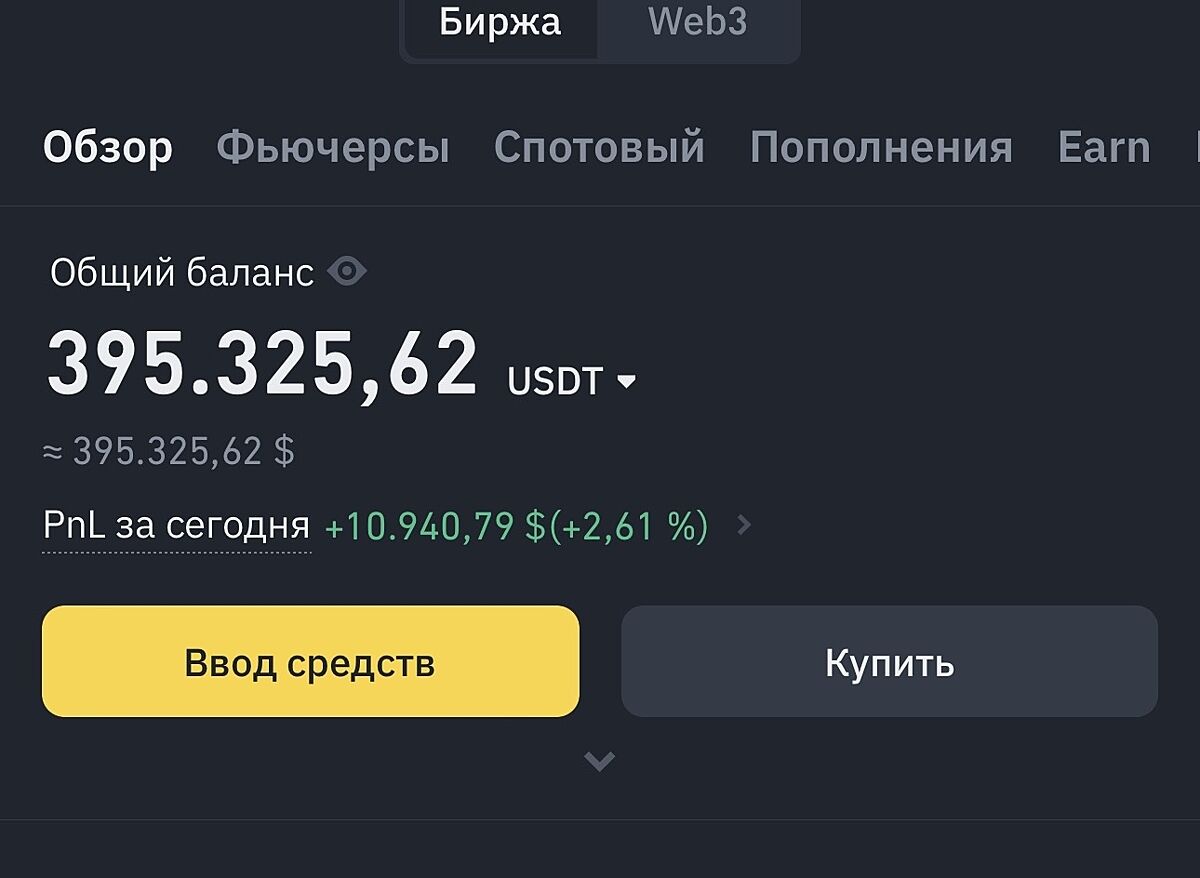Go to the Спотовый tab
The image size is (1200, 878).
599,148
